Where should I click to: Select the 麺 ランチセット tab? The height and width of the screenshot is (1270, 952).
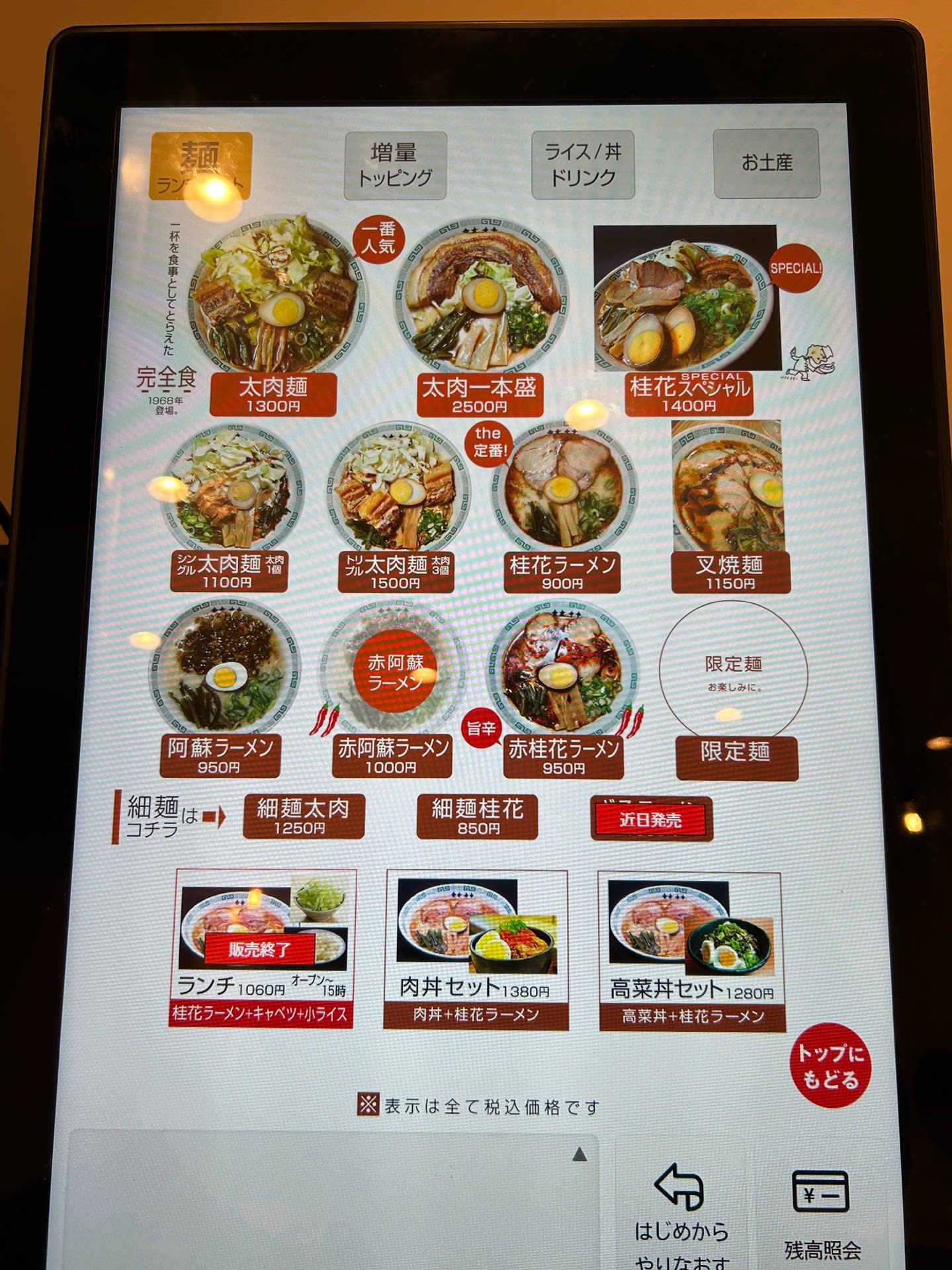tap(200, 166)
